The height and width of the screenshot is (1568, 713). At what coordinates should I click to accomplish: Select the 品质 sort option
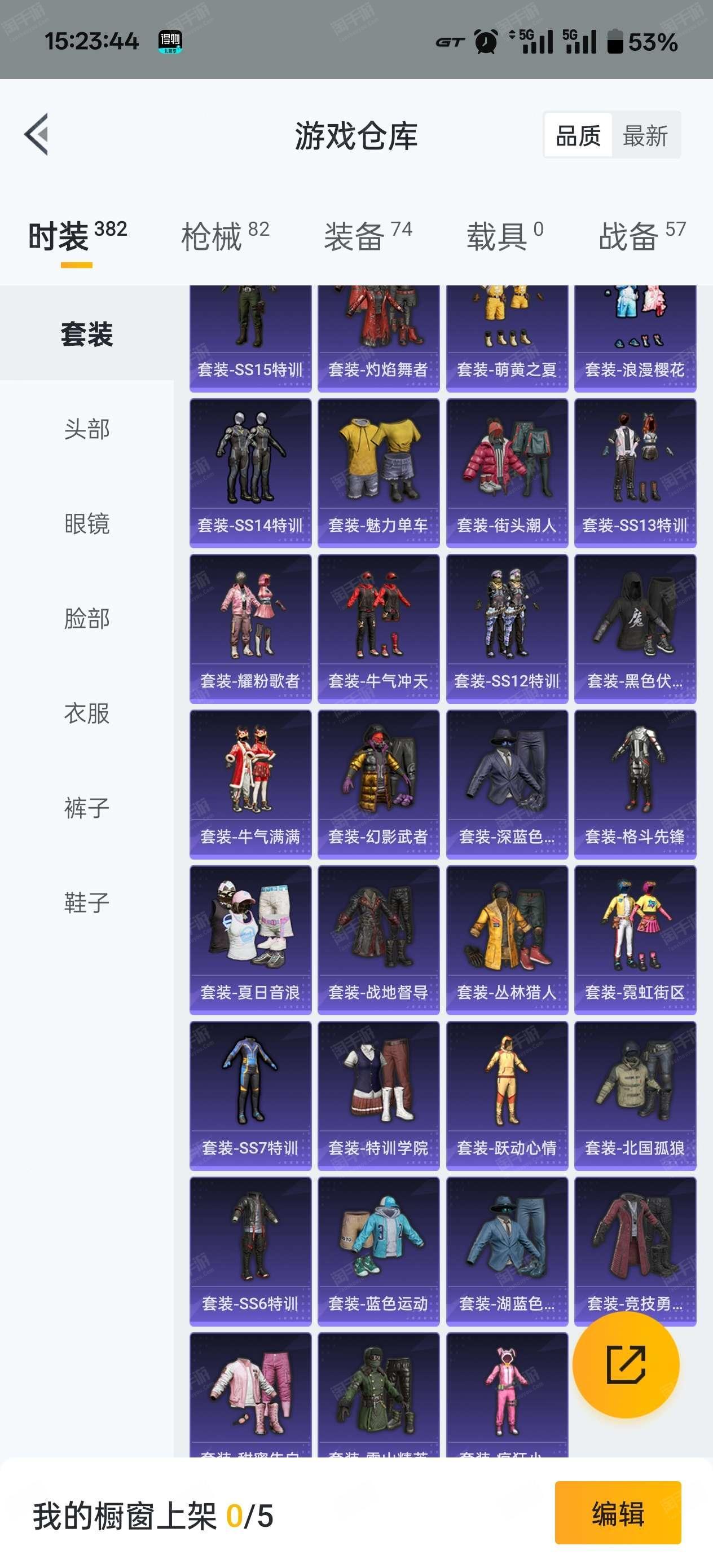pos(578,135)
